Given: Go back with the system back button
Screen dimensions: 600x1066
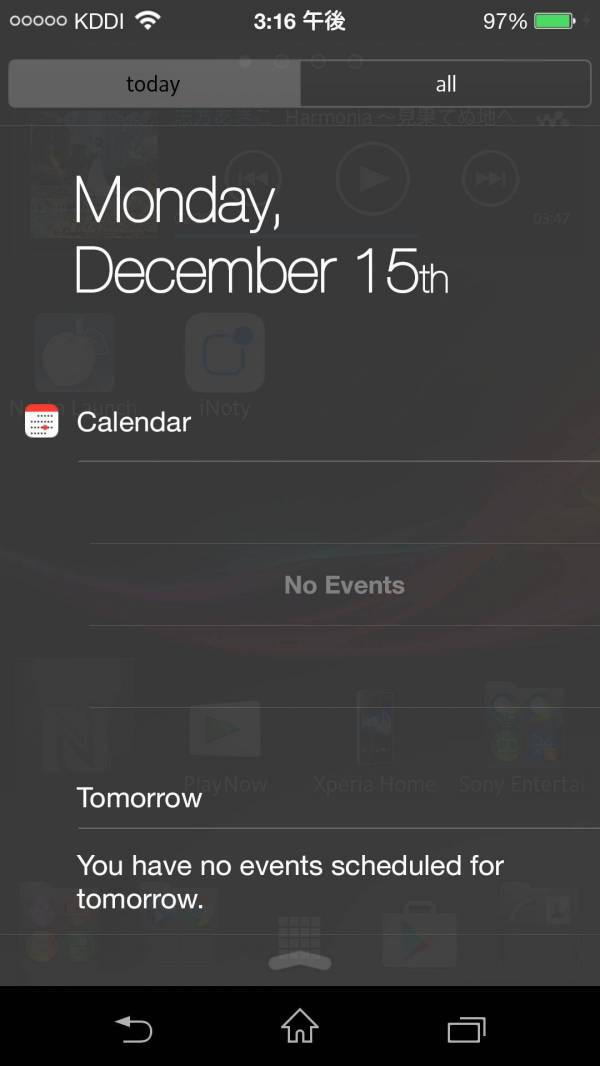Looking at the screenshot, I should tap(133, 1027).
